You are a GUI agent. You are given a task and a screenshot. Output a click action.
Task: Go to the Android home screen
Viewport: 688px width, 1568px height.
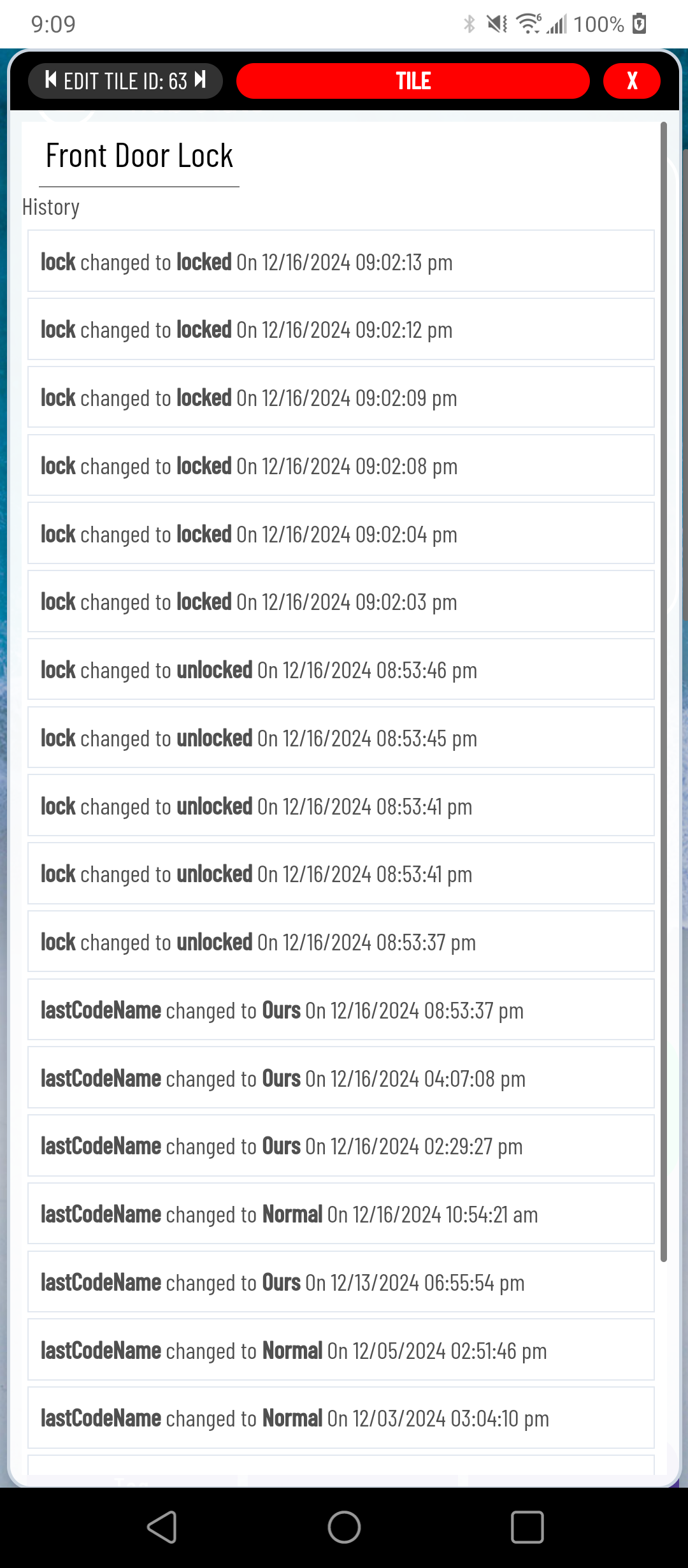coord(344,1527)
